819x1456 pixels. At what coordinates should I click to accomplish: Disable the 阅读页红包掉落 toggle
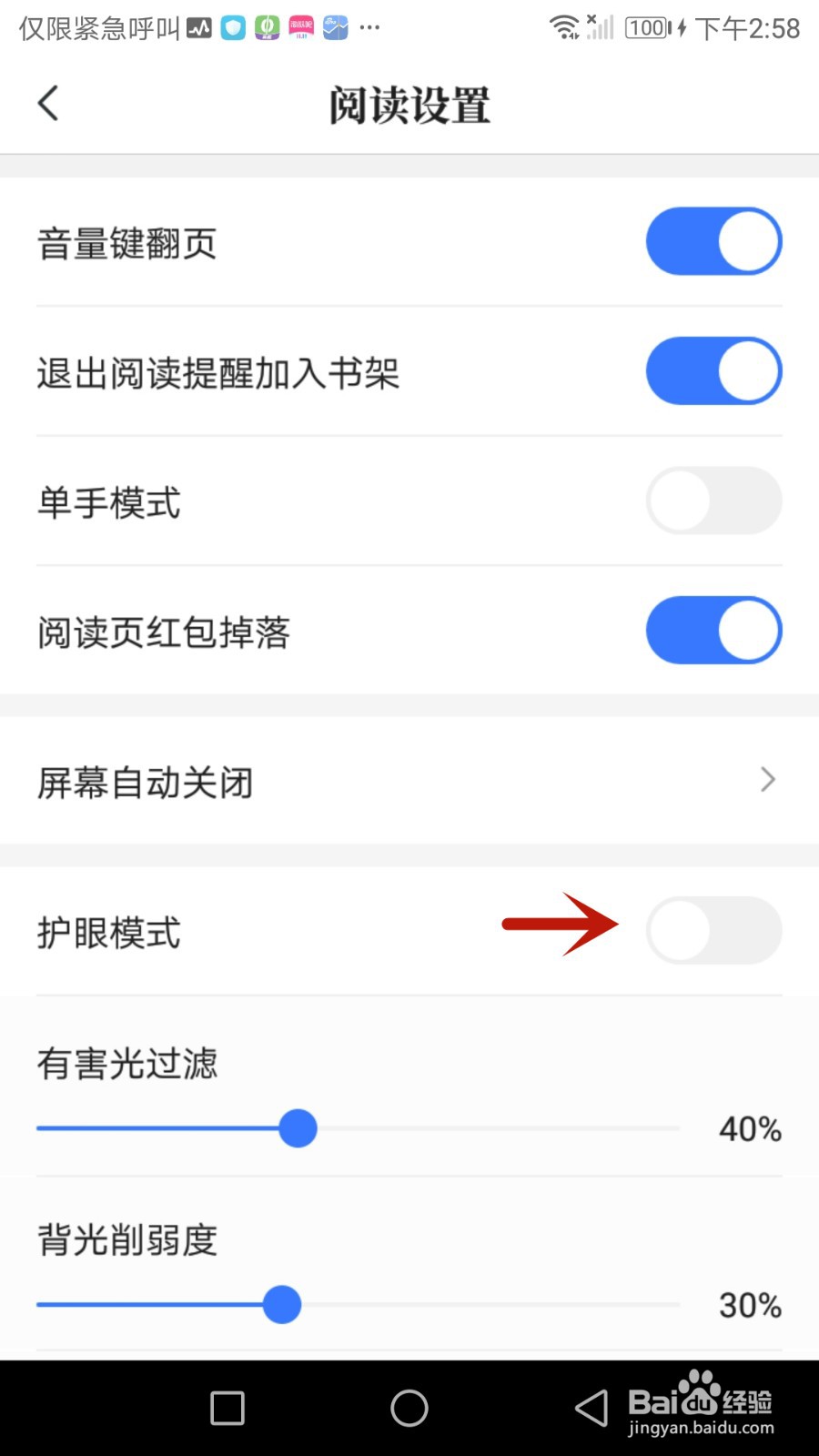coord(713,630)
